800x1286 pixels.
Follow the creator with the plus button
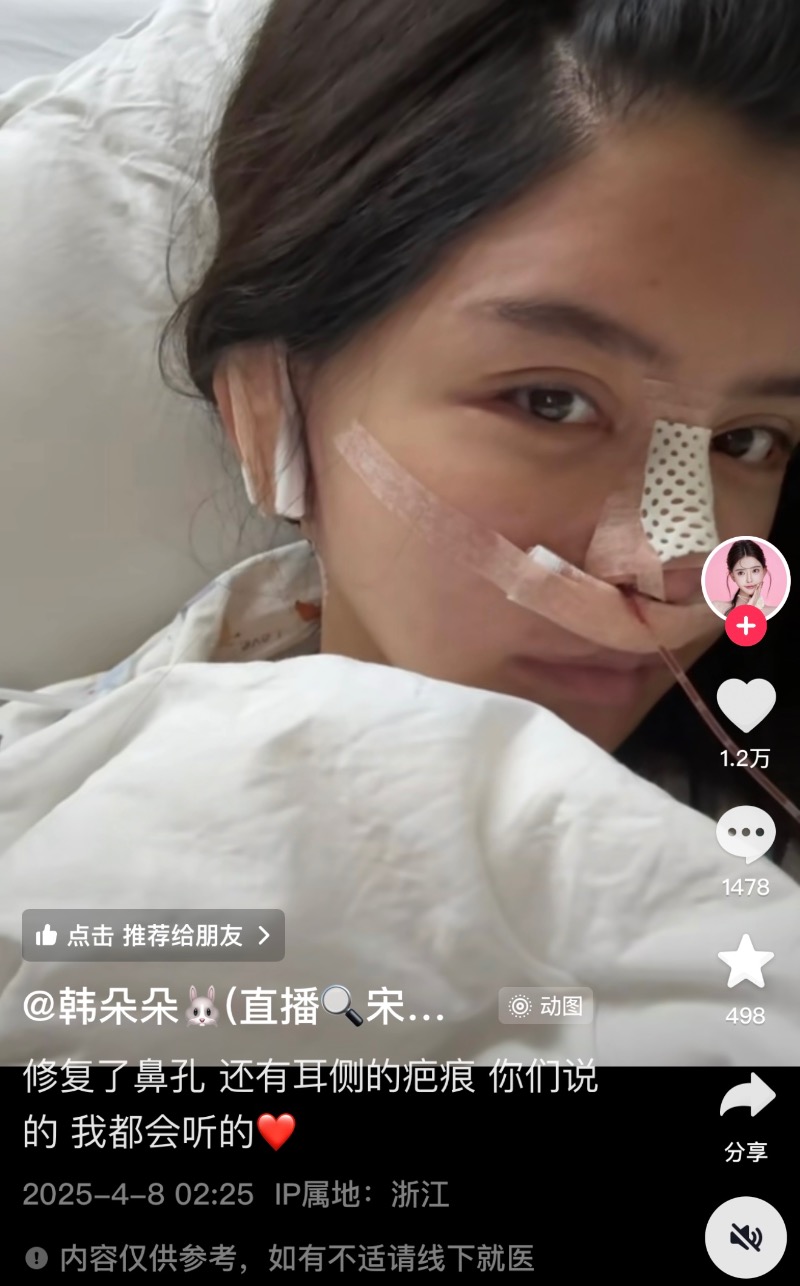tap(746, 627)
